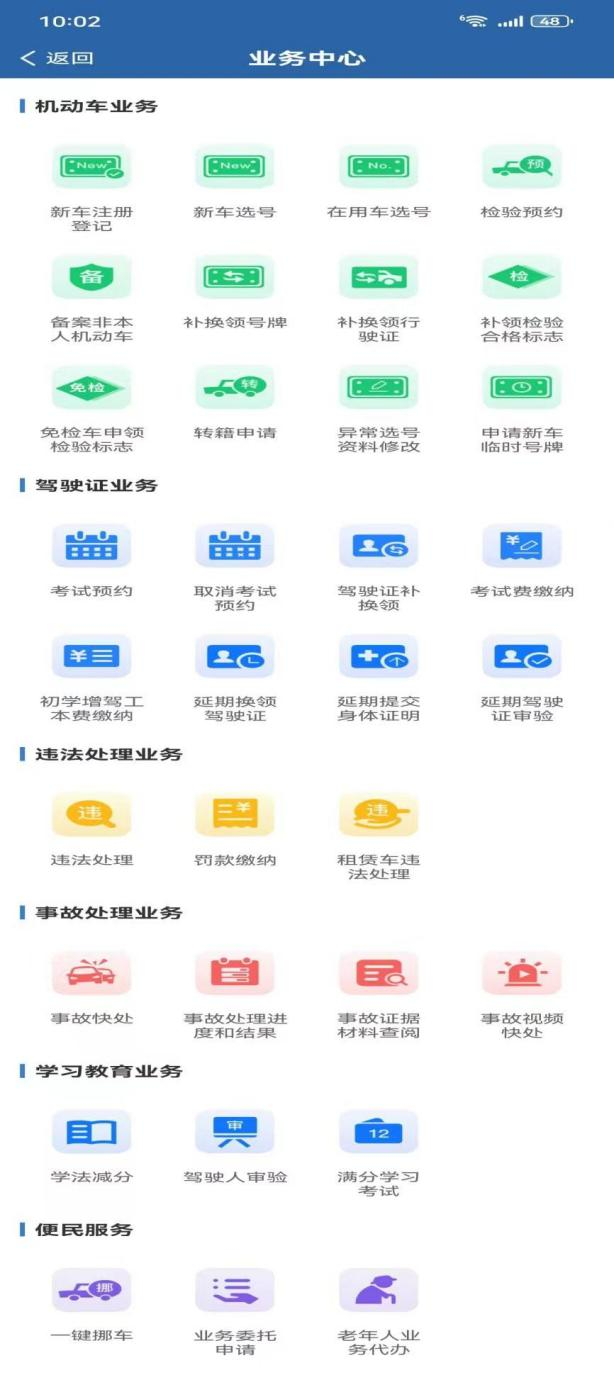View 事故处理进度和结果
The height and width of the screenshot is (1375, 614).
[x=234, y=973]
